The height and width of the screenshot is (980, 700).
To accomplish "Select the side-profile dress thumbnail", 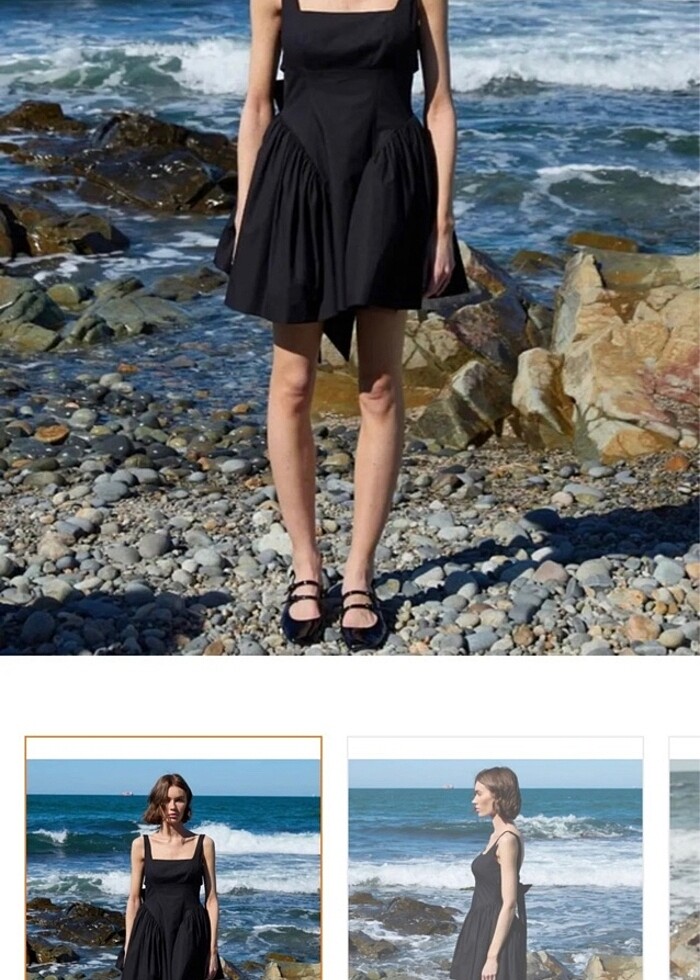I will 495,860.
